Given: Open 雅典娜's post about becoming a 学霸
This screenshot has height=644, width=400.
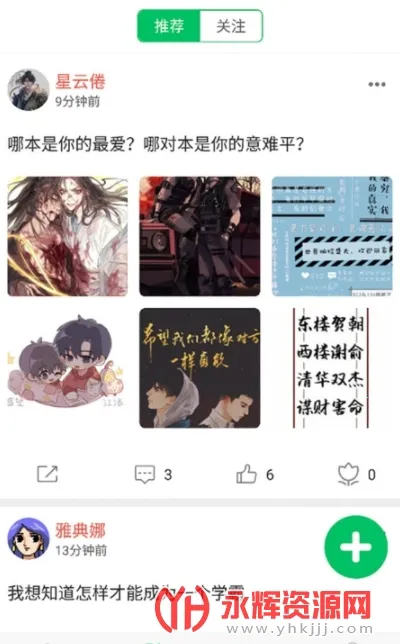Looking at the screenshot, I should (x=126, y=593).
